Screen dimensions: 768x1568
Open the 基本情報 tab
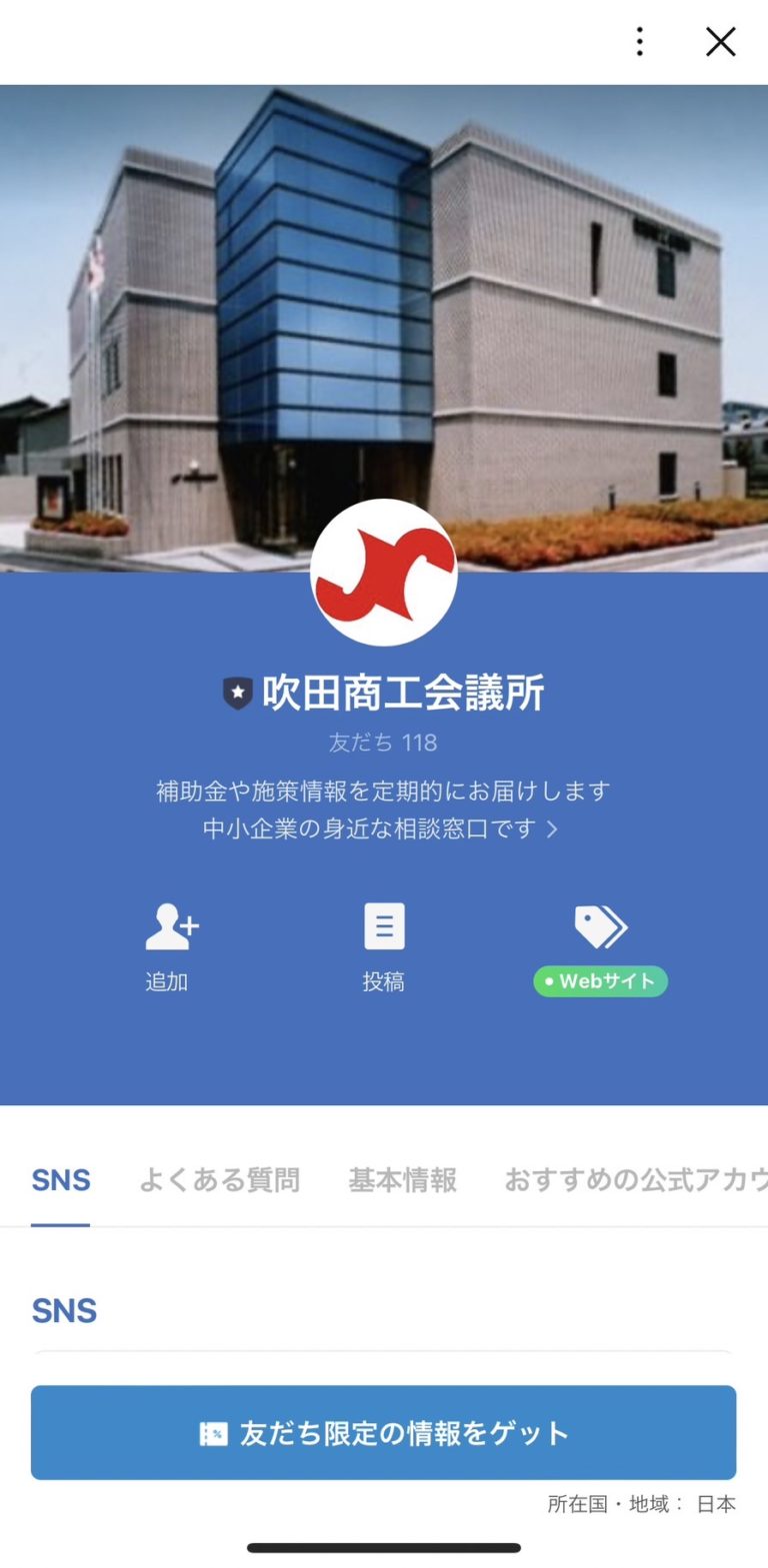point(402,1180)
